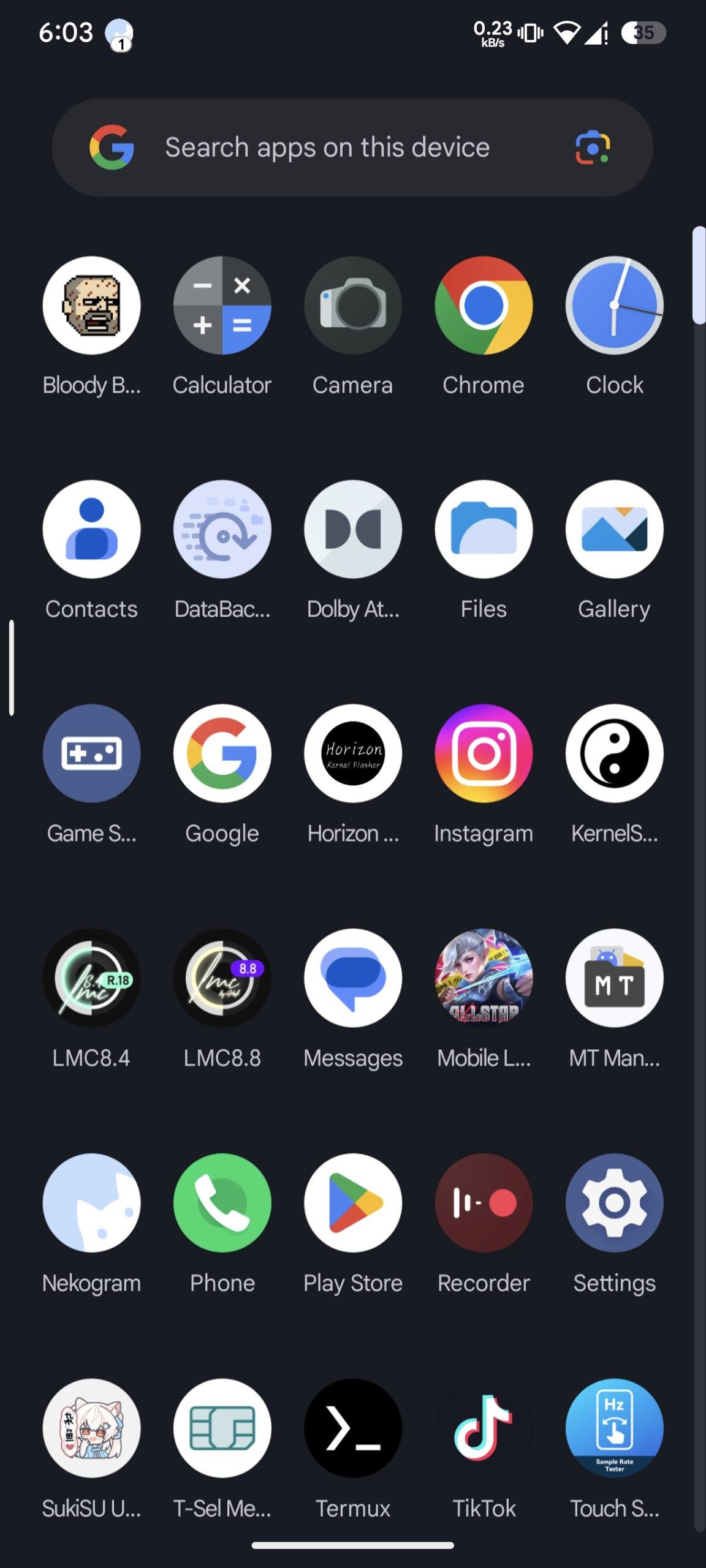
Task: Open the Contacts app
Action: pos(91,529)
